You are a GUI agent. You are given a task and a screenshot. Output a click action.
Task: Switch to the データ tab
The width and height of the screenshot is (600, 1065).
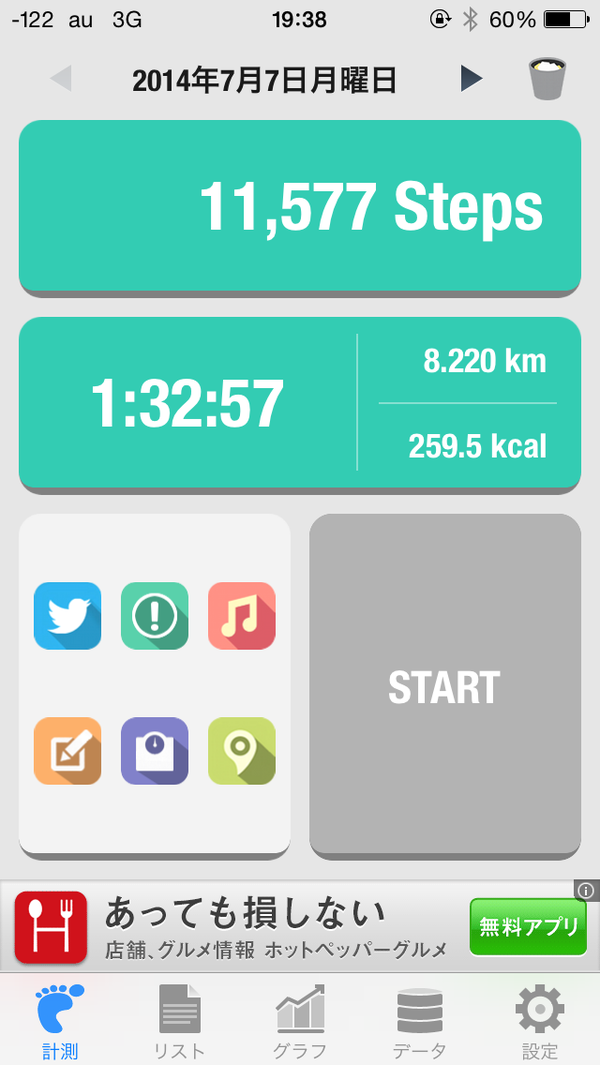coord(419,1020)
